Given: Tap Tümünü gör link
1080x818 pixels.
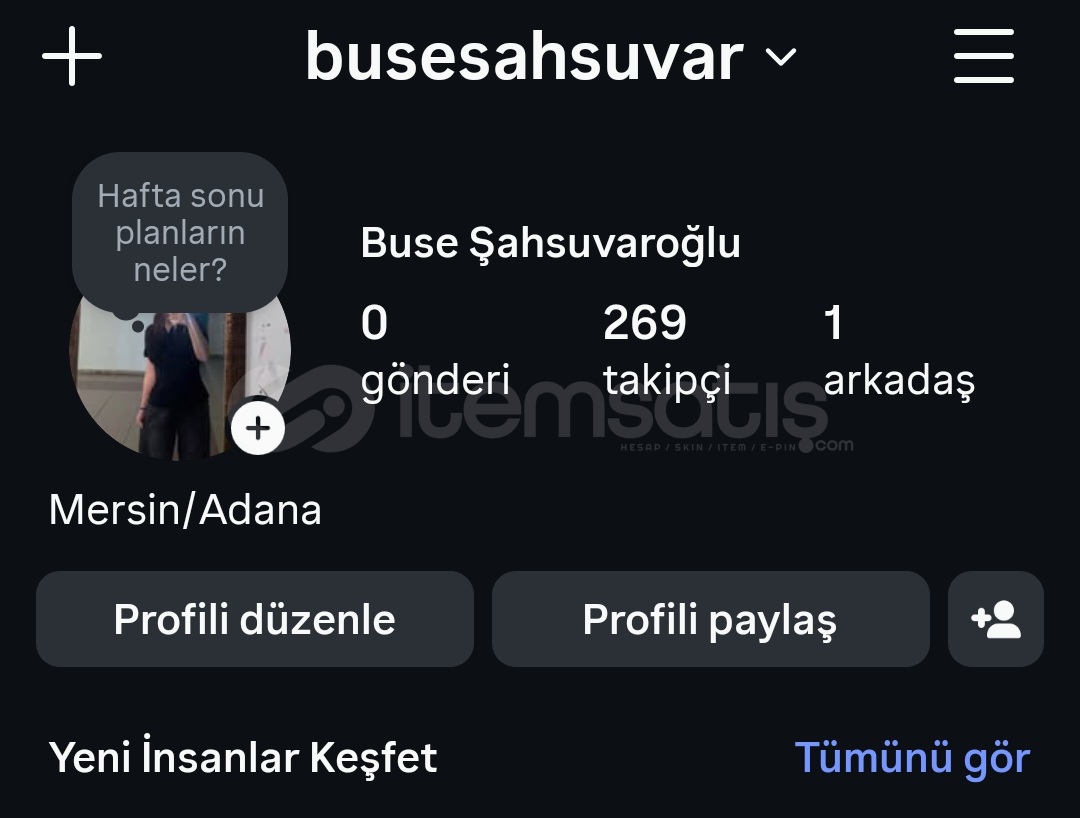Looking at the screenshot, I should point(911,758).
